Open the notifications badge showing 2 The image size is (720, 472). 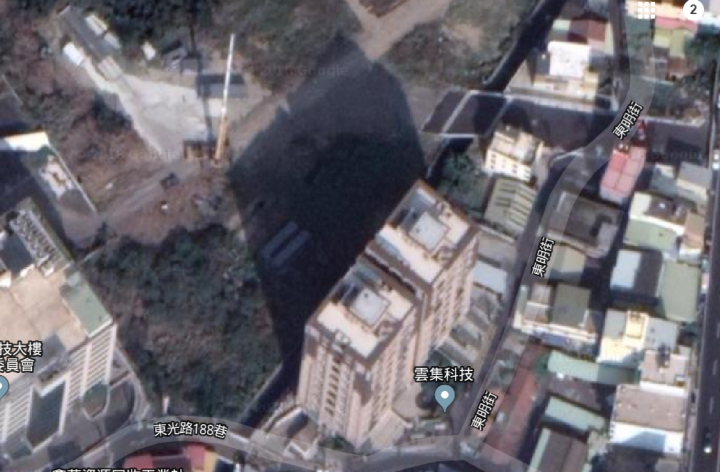(694, 10)
